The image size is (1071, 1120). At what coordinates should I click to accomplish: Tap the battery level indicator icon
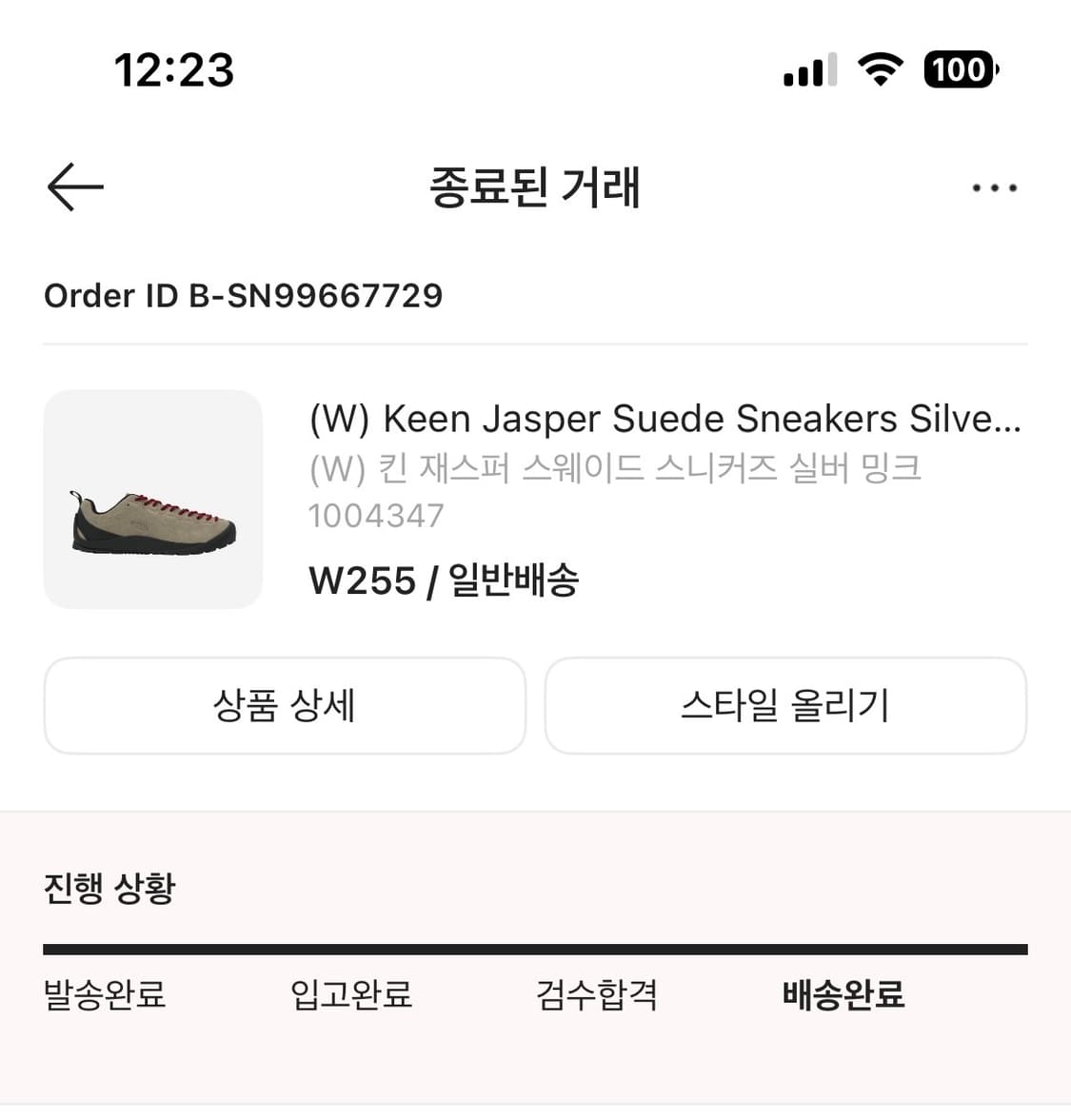click(x=960, y=69)
